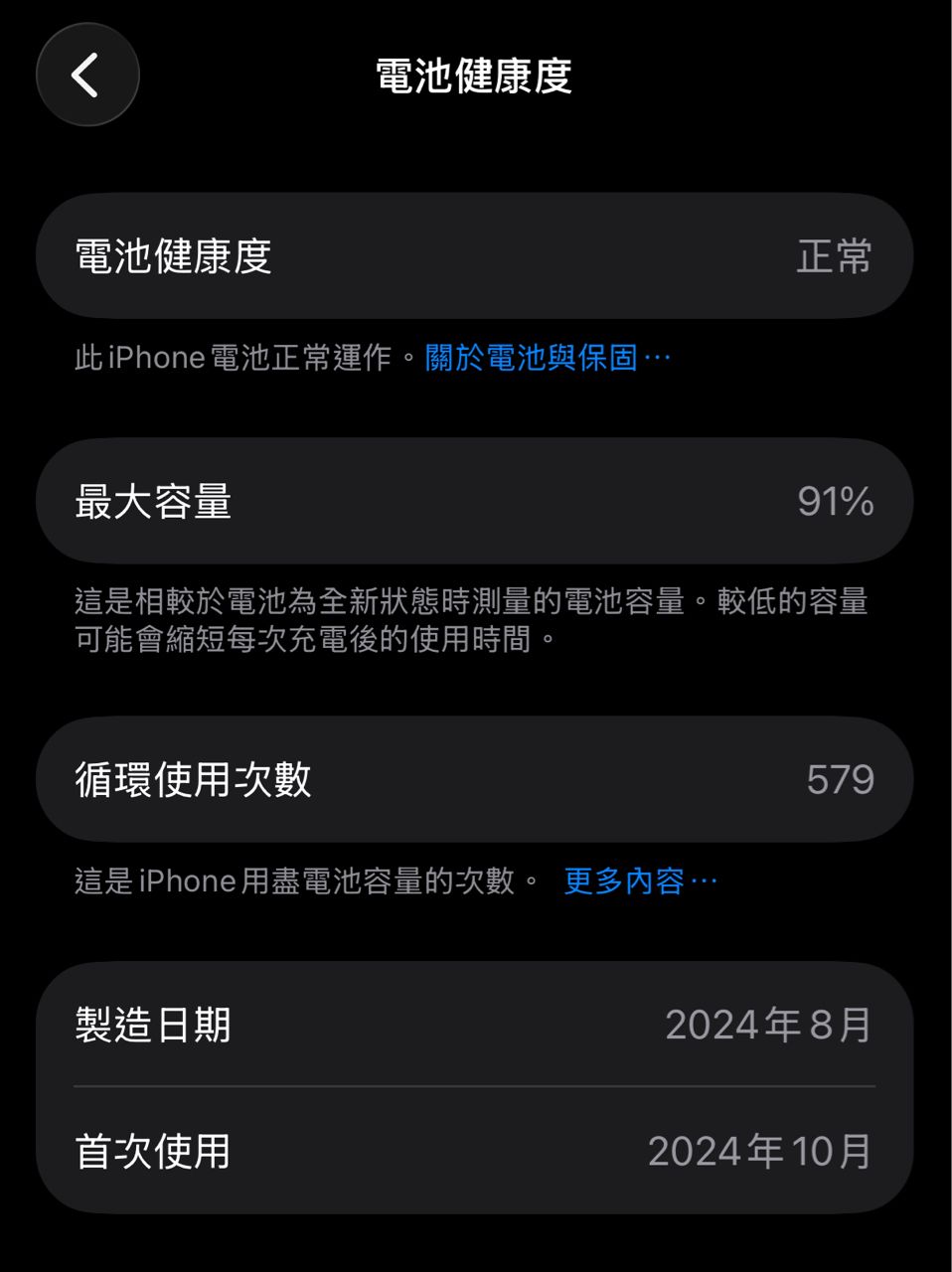This screenshot has height=1272, width=952.
Task: Open the 關於電池與保固 link
Action: coord(547,358)
